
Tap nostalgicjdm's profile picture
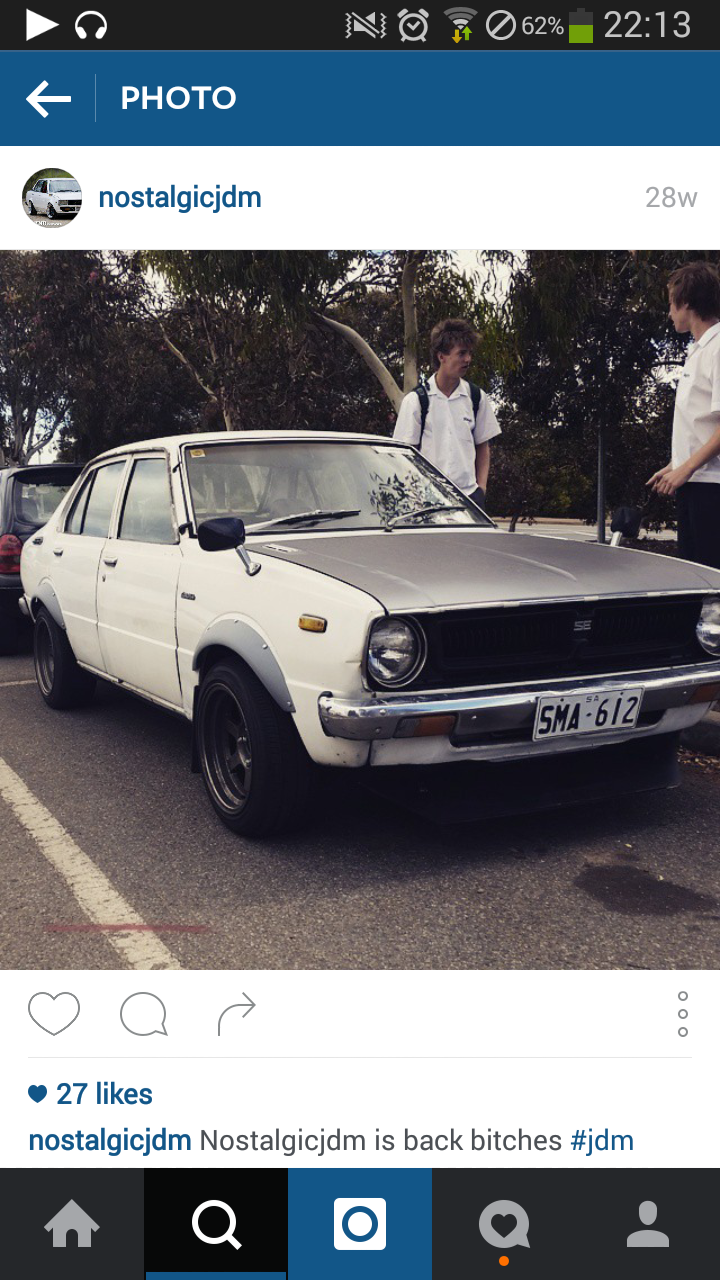click(x=52, y=198)
